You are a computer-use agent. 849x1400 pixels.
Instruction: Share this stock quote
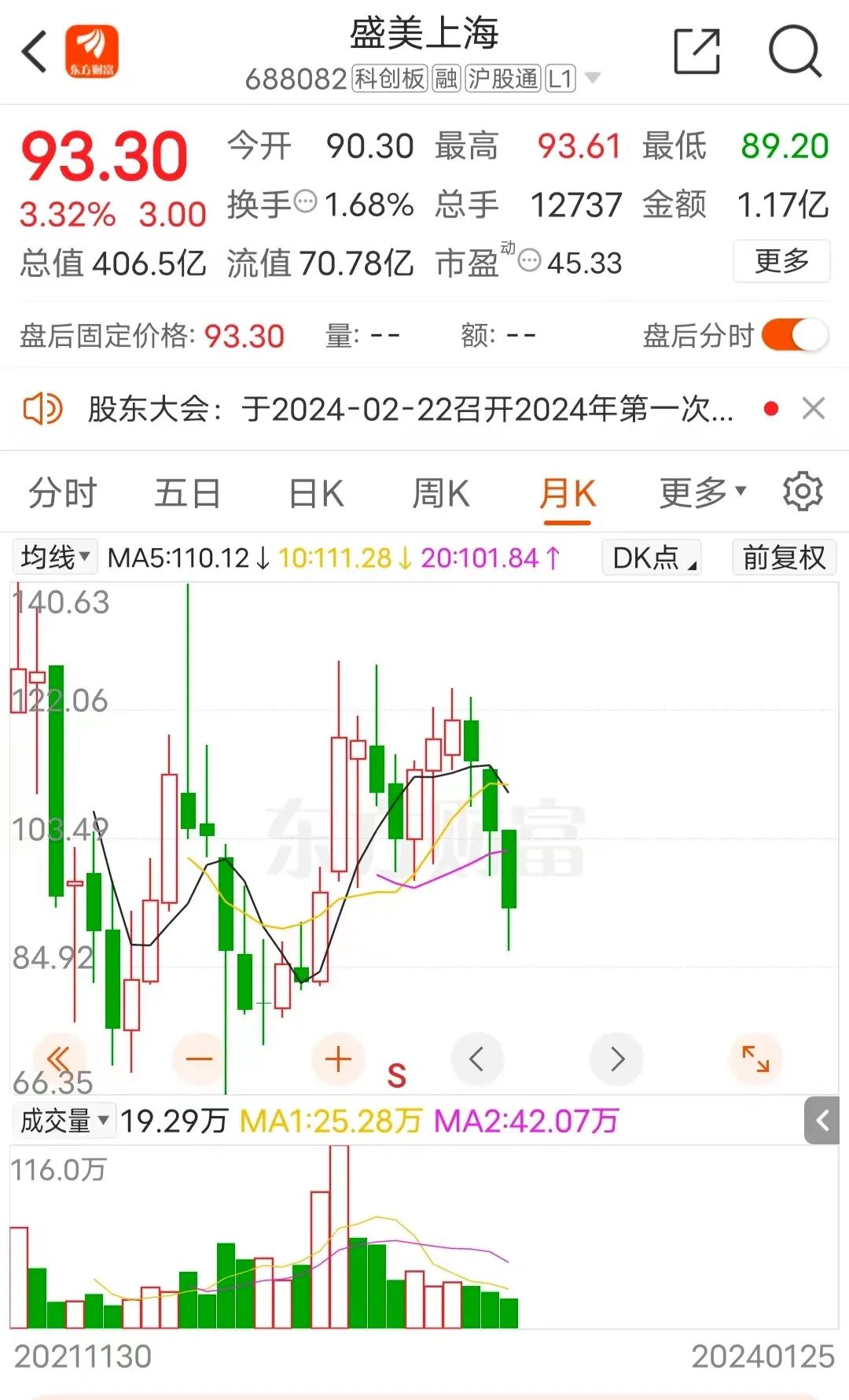point(697,52)
